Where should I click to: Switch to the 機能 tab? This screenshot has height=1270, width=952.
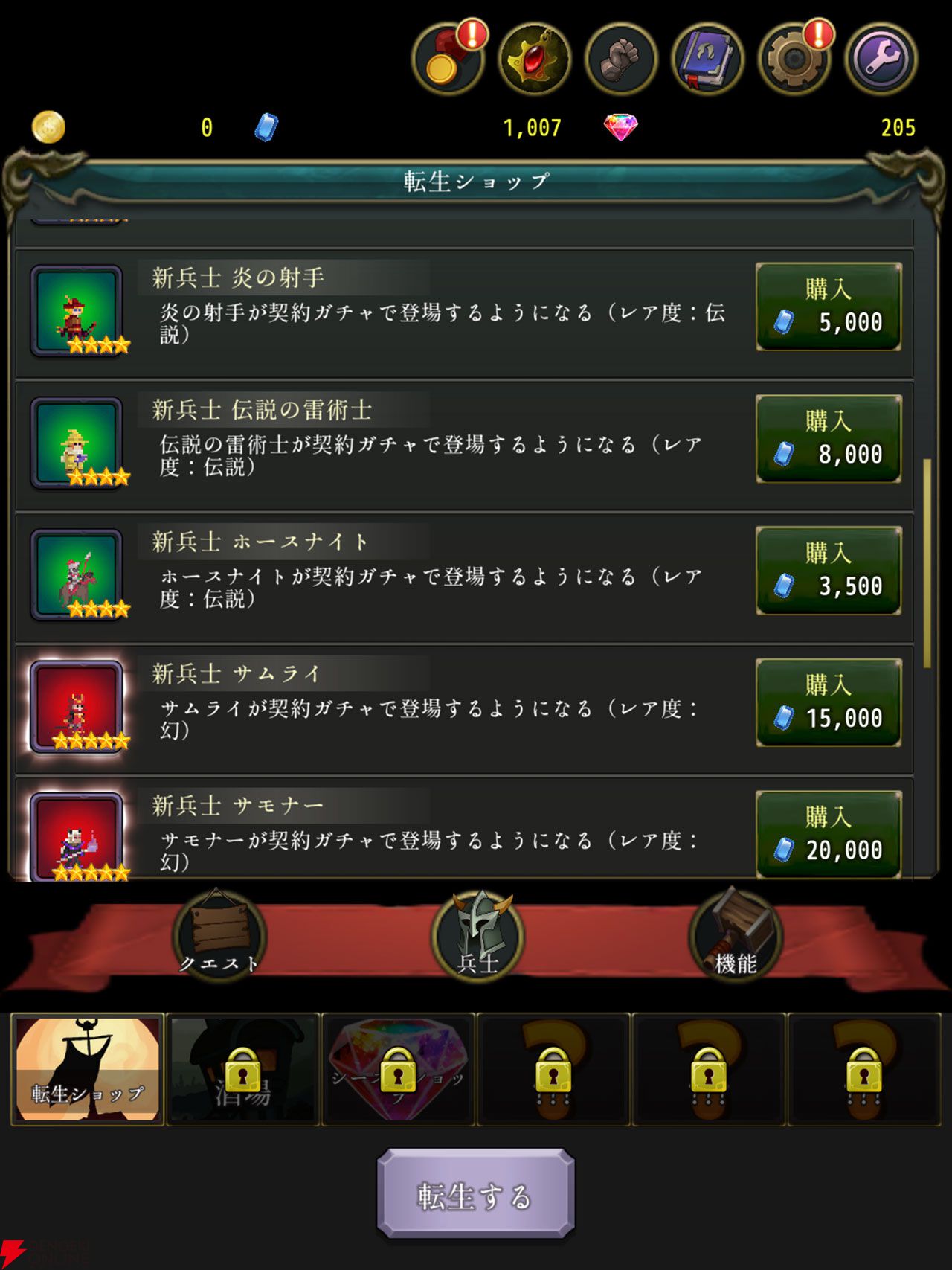735,935
